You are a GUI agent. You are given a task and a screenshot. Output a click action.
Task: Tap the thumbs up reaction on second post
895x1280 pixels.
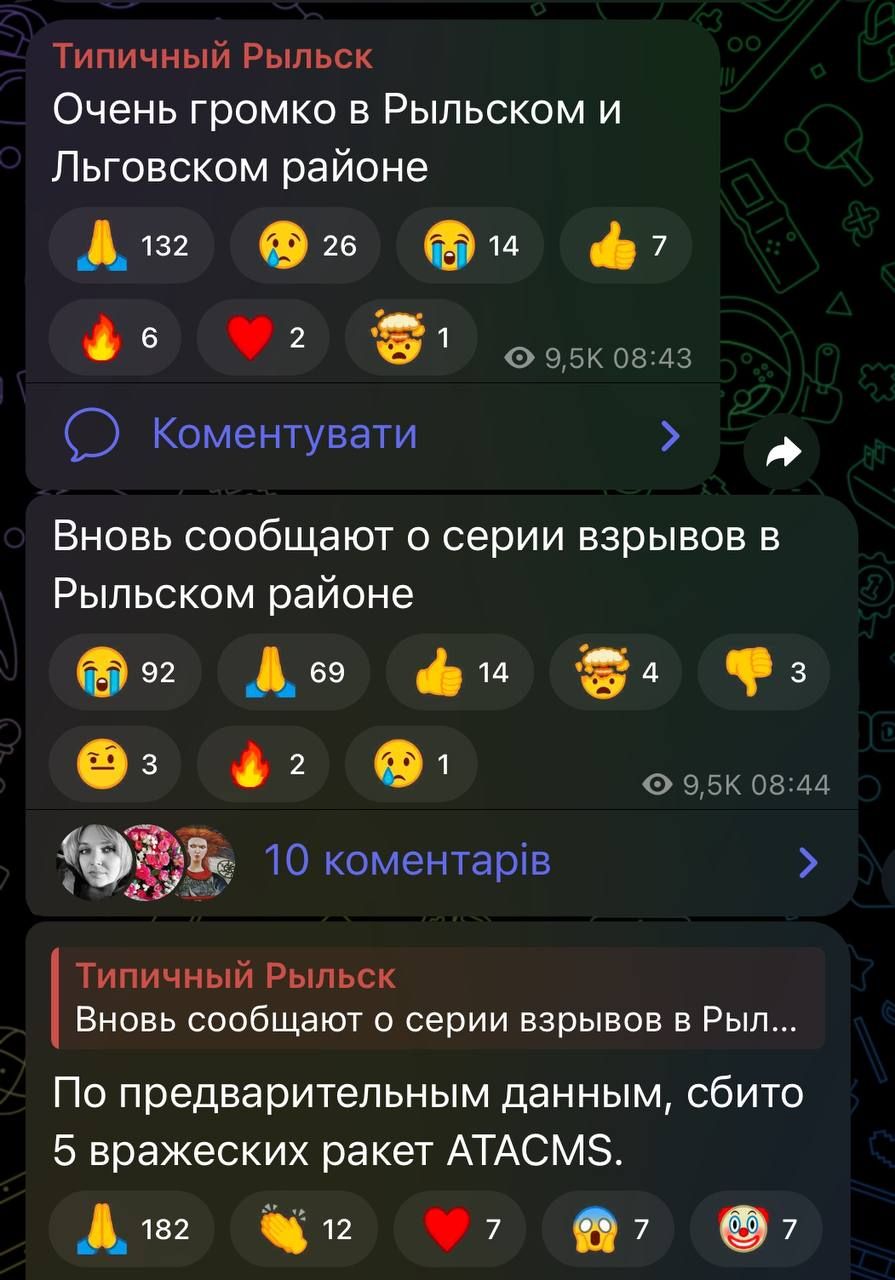459,672
